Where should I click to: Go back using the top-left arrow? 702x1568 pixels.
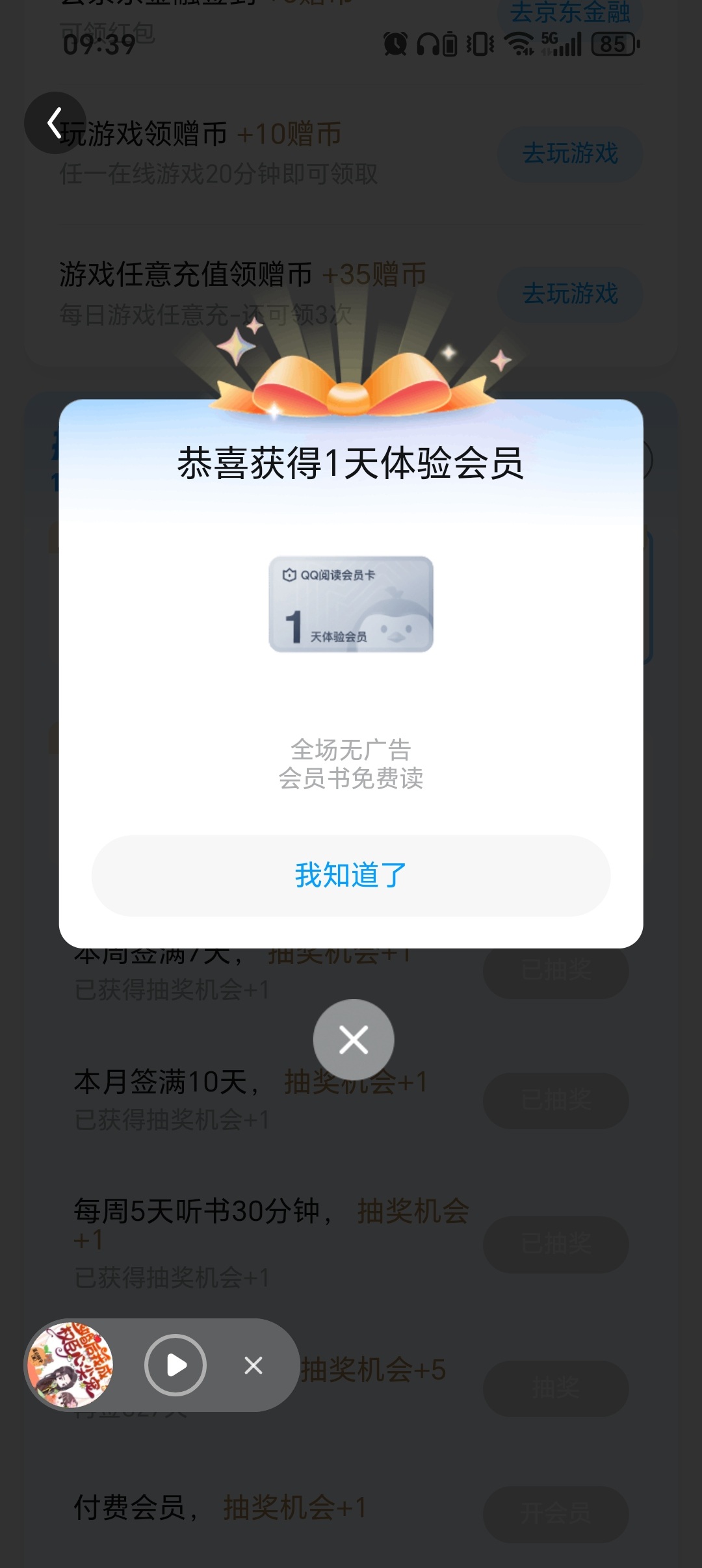click(x=55, y=123)
